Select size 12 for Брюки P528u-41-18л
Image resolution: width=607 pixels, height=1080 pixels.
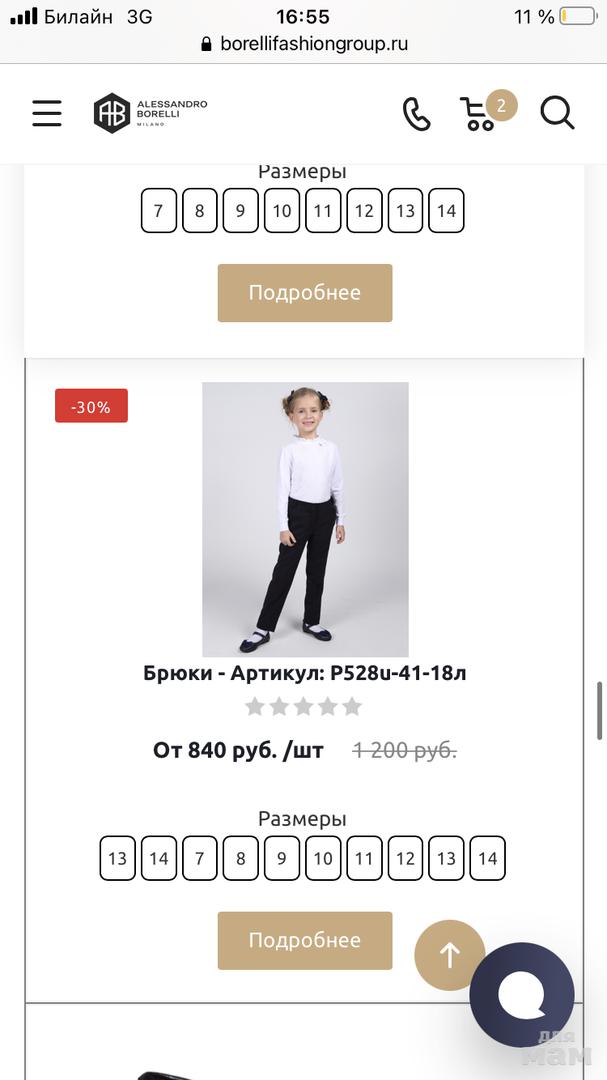pyautogui.click(x=405, y=859)
